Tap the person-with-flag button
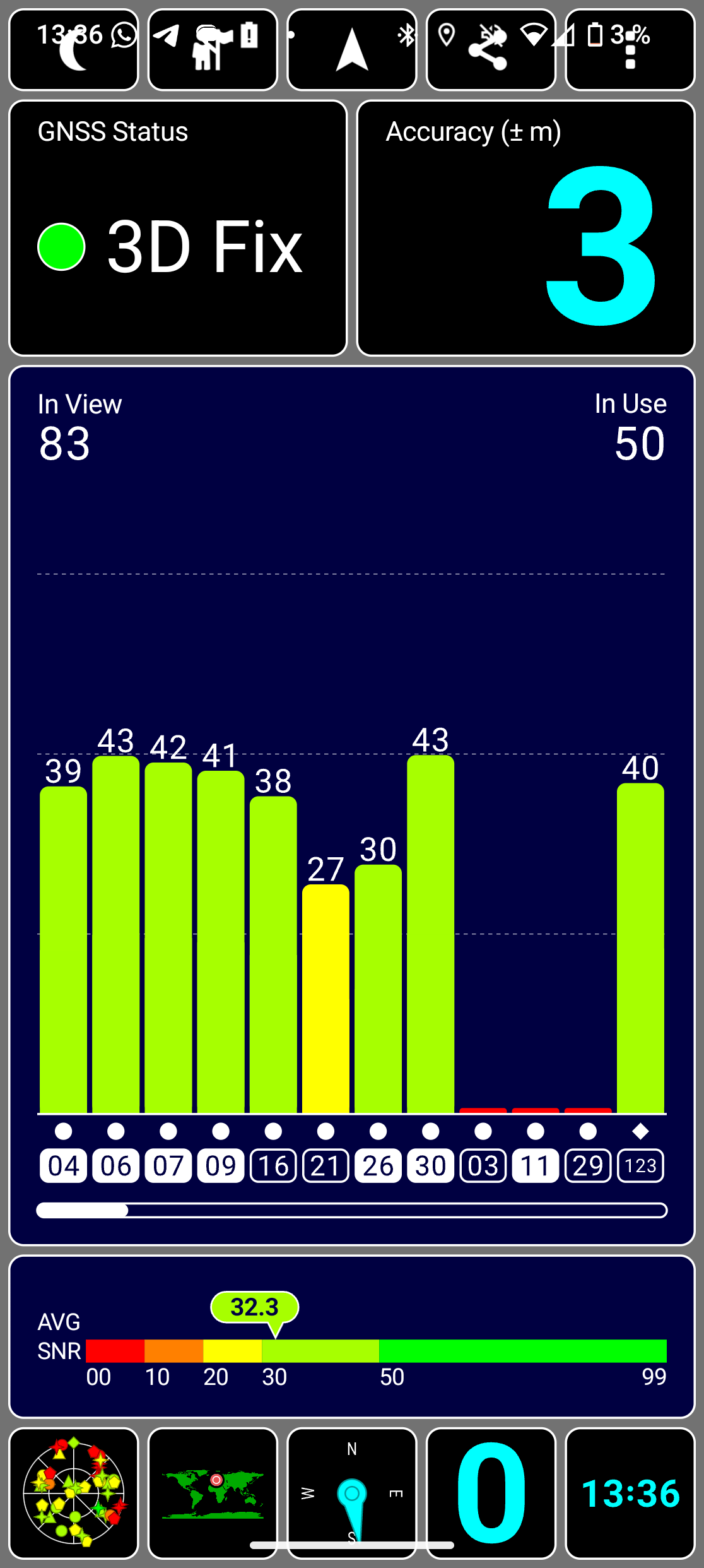The width and height of the screenshot is (704, 1568). point(213,50)
